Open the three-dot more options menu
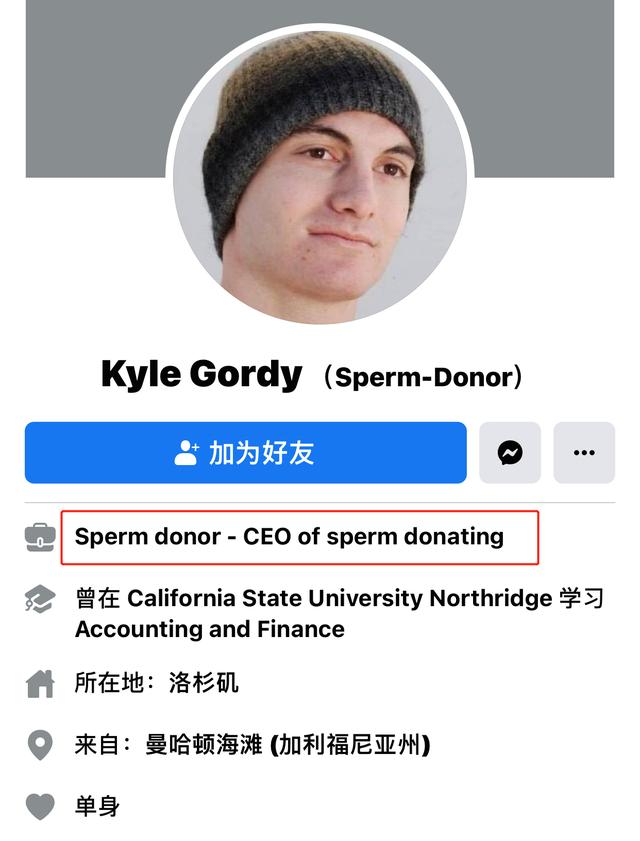Viewport: 640px width, 841px height. click(584, 453)
